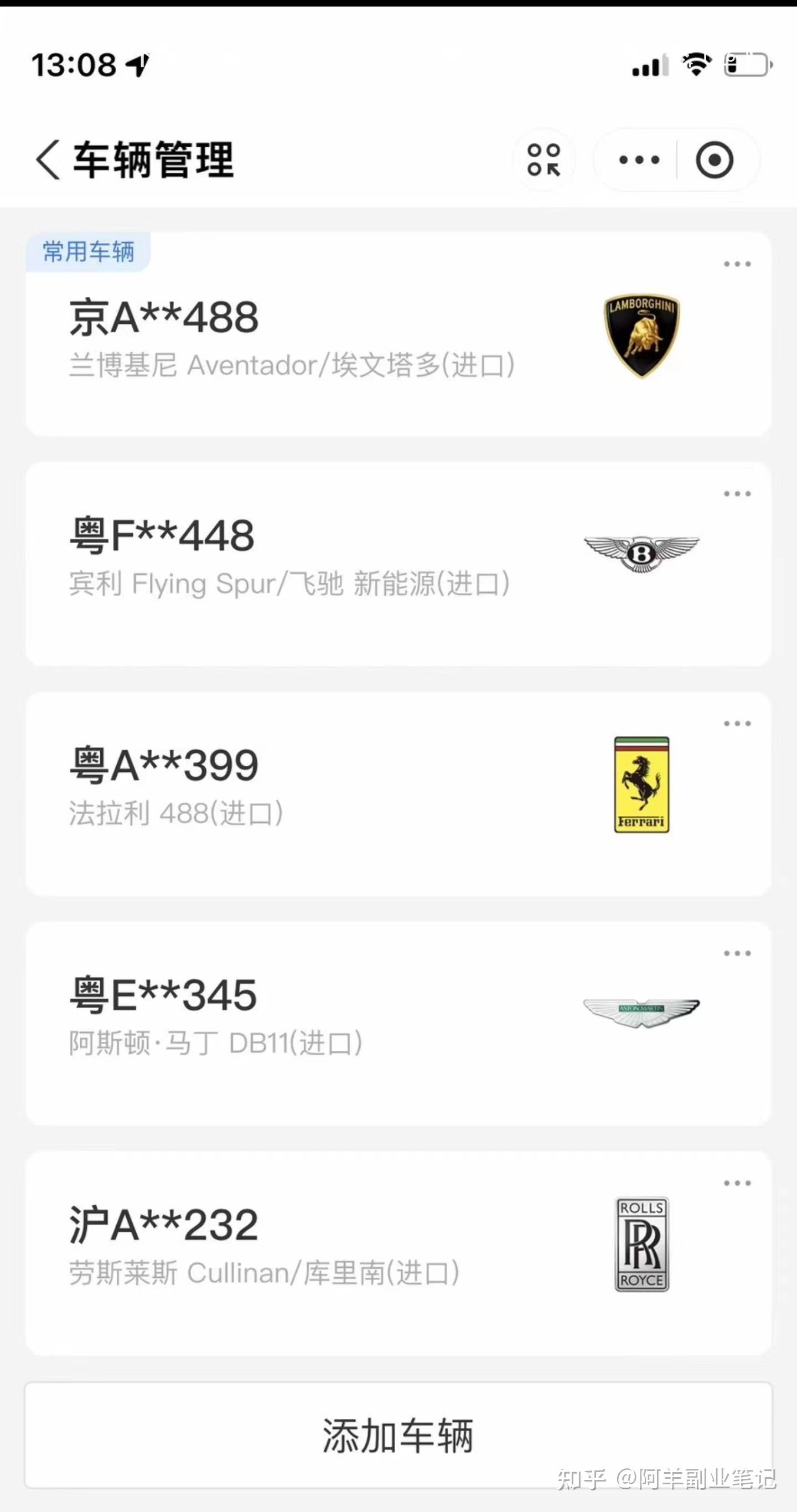Click the Bentley wings logo

[641, 552]
